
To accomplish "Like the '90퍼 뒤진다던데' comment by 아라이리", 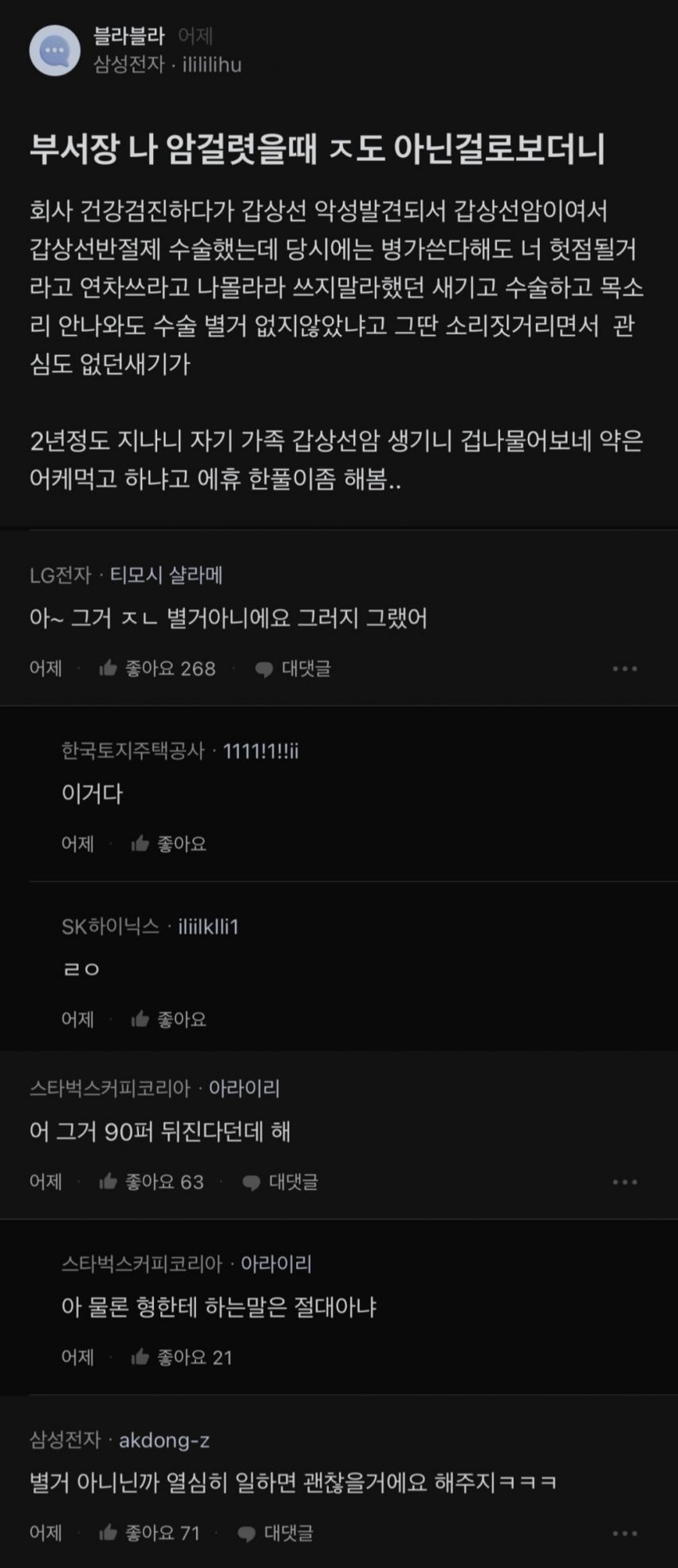I will coord(152,1182).
